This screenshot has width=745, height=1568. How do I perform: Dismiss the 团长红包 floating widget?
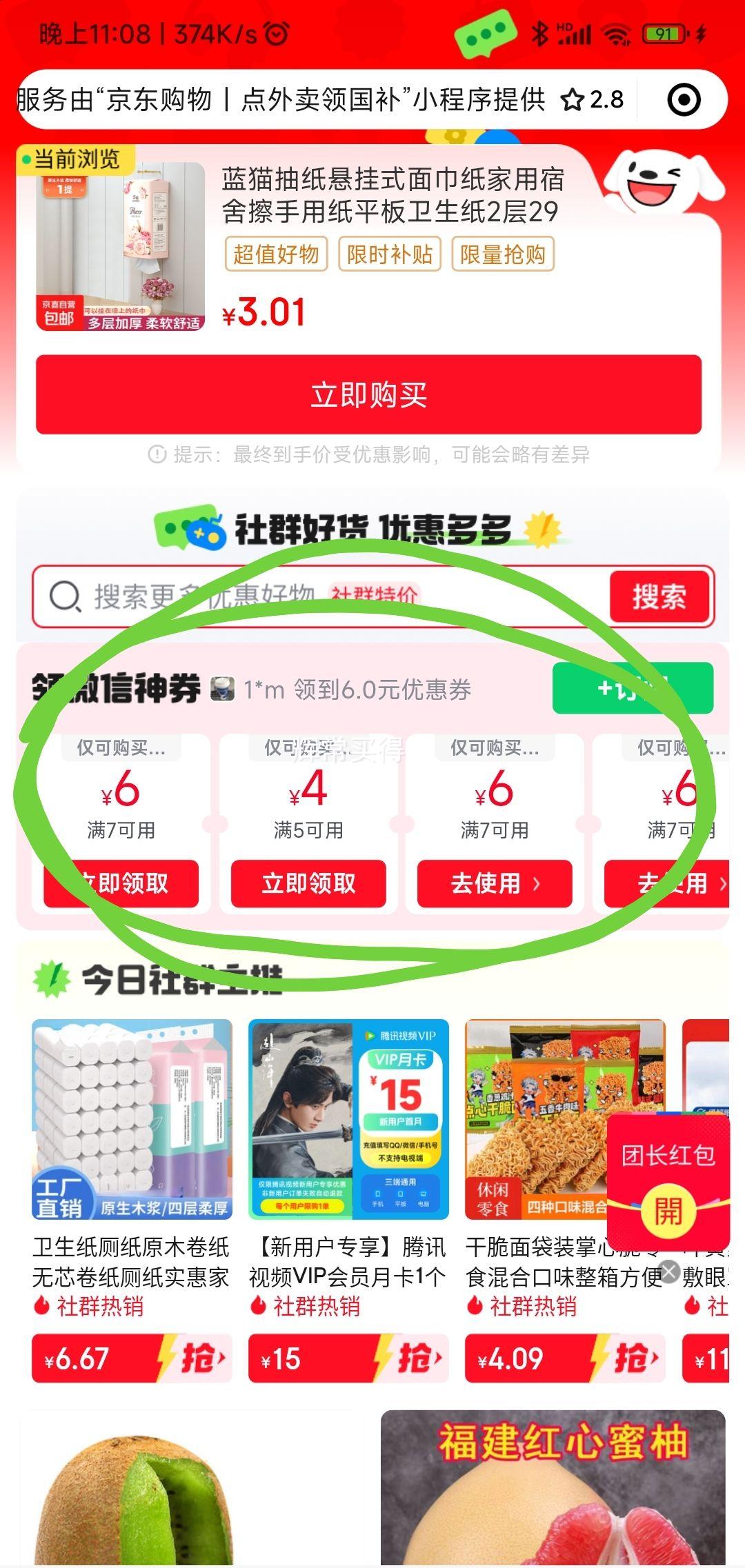pos(668,1271)
